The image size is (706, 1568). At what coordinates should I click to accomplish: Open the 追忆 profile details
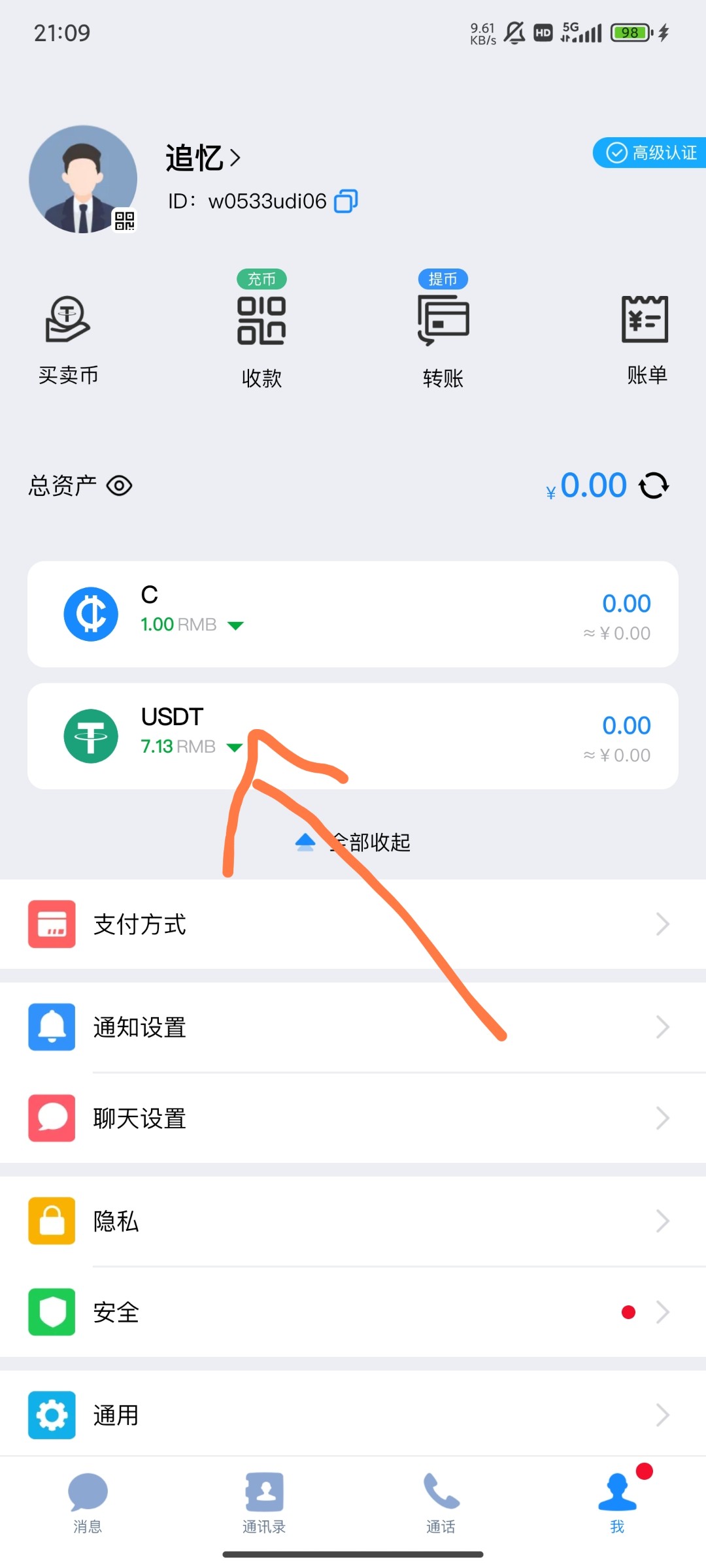(203, 157)
